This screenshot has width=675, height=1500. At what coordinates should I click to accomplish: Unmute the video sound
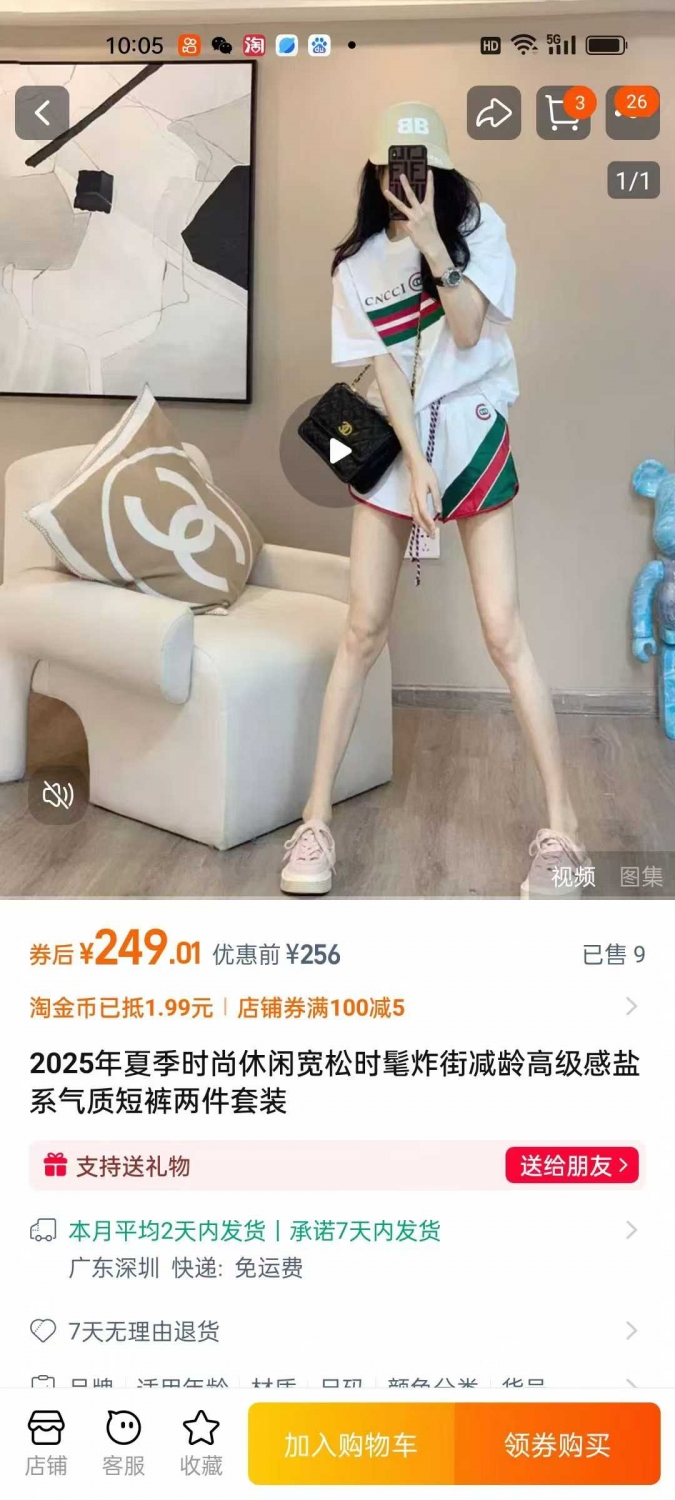(x=58, y=795)
